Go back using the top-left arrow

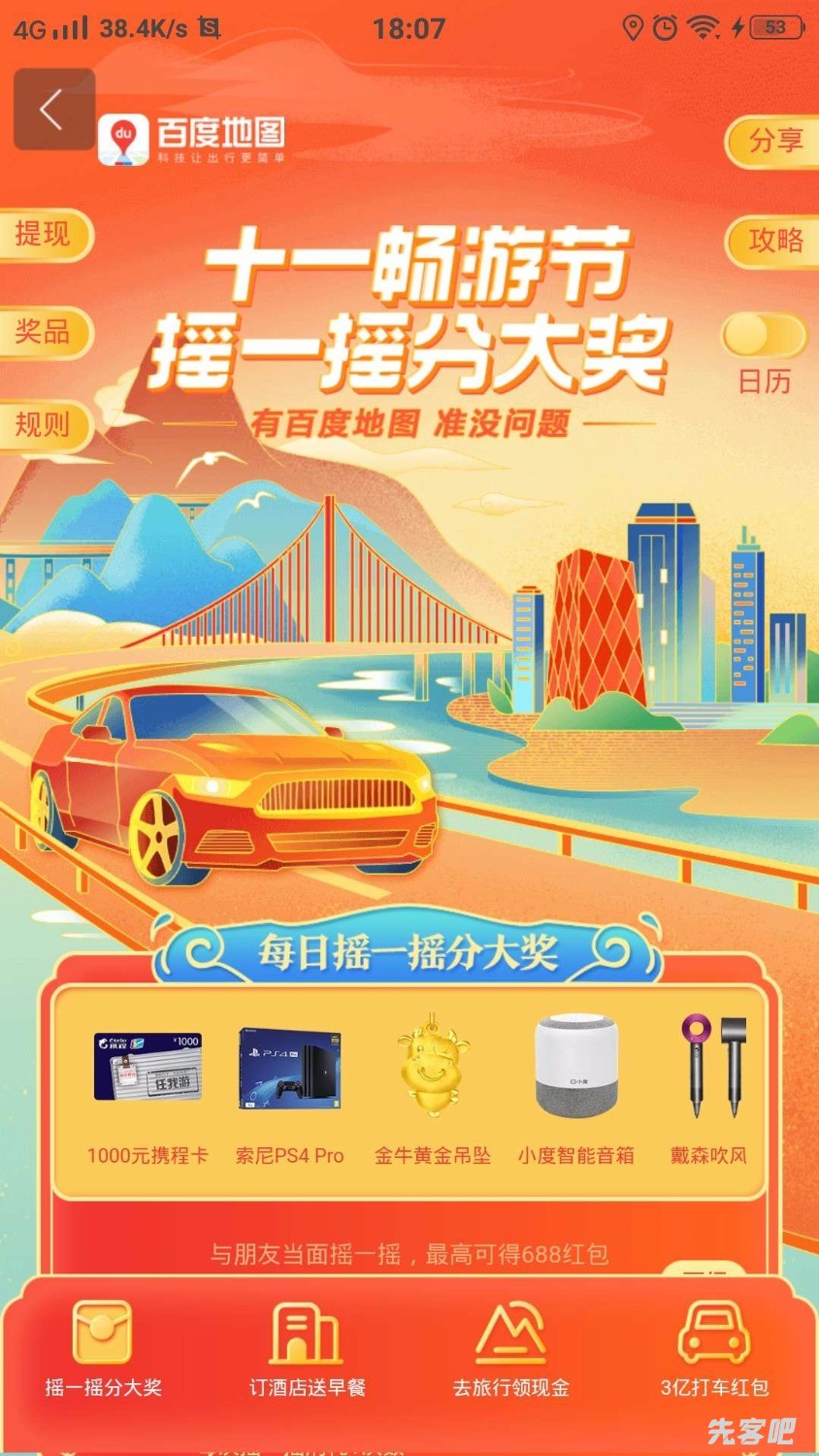pyautogui.click(x=54, y=110)
